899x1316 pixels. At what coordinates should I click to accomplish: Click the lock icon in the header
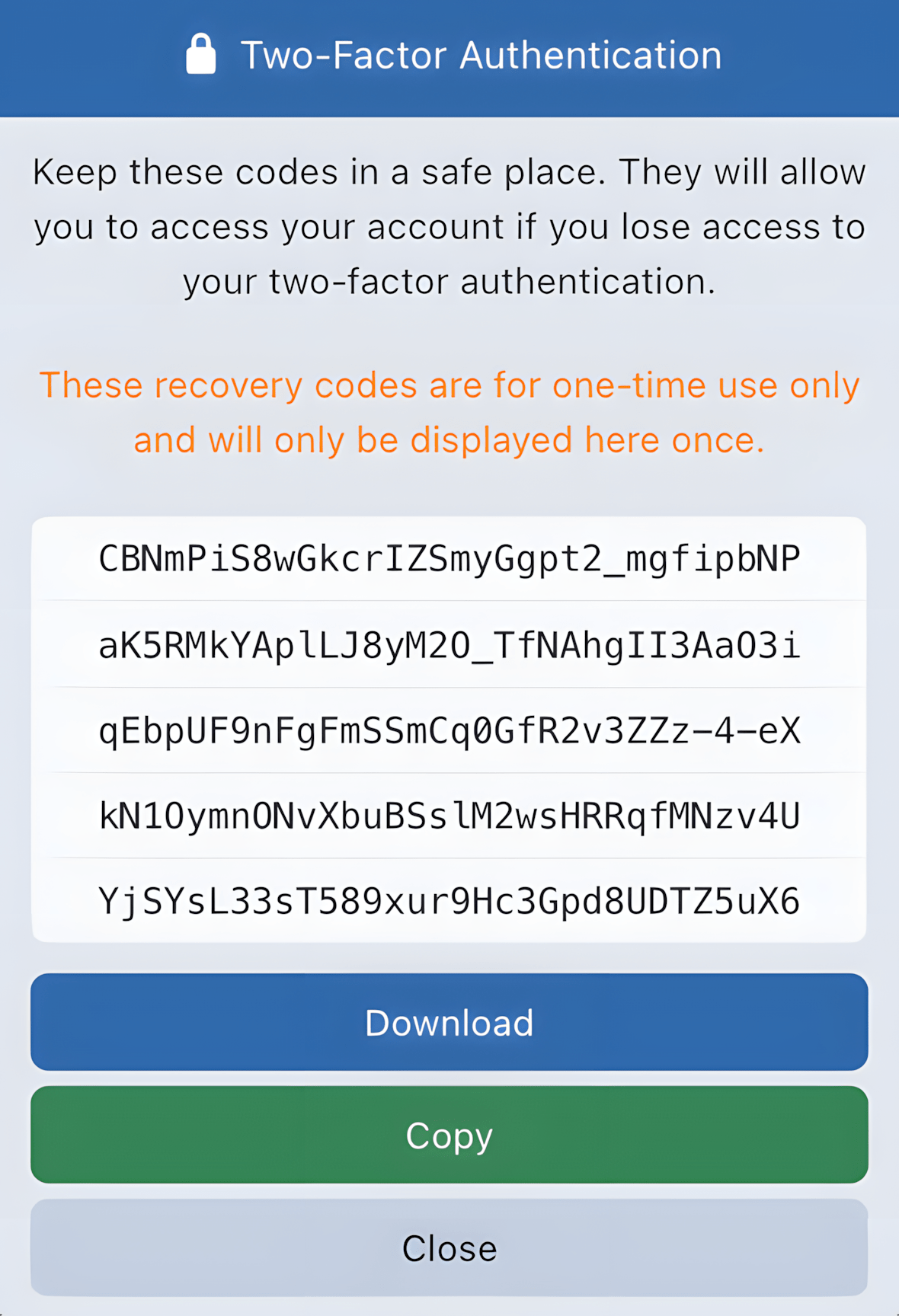click(x=200, y=54)
